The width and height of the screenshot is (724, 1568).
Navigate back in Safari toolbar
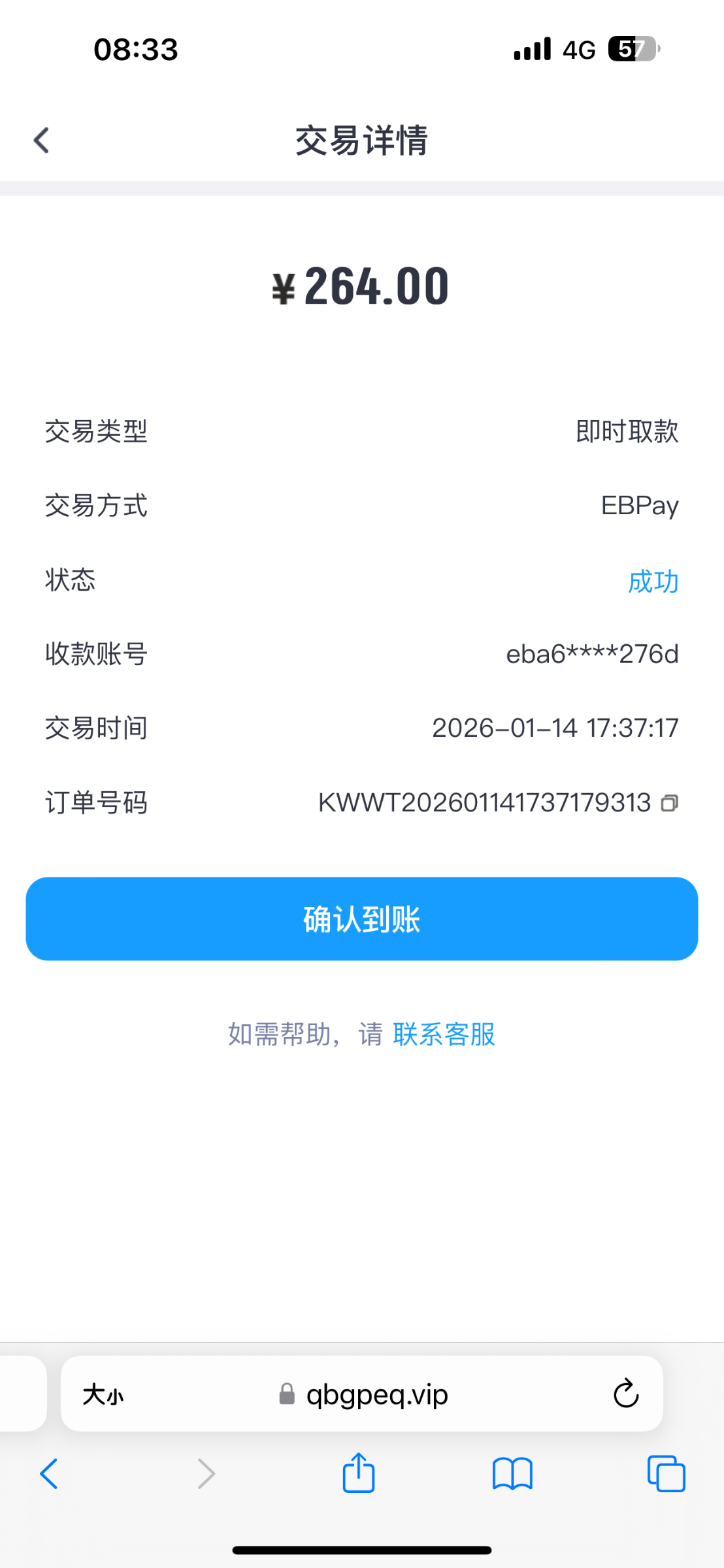pos(50,1474)
